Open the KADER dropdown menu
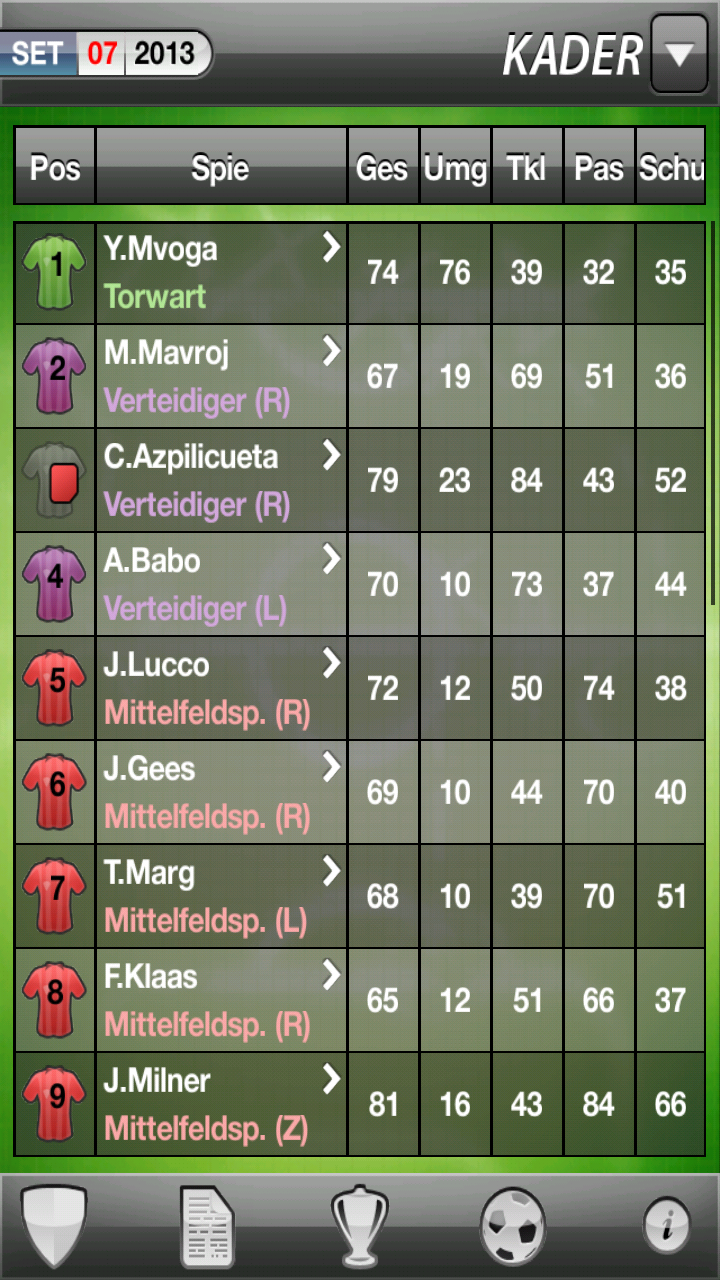 679,54
